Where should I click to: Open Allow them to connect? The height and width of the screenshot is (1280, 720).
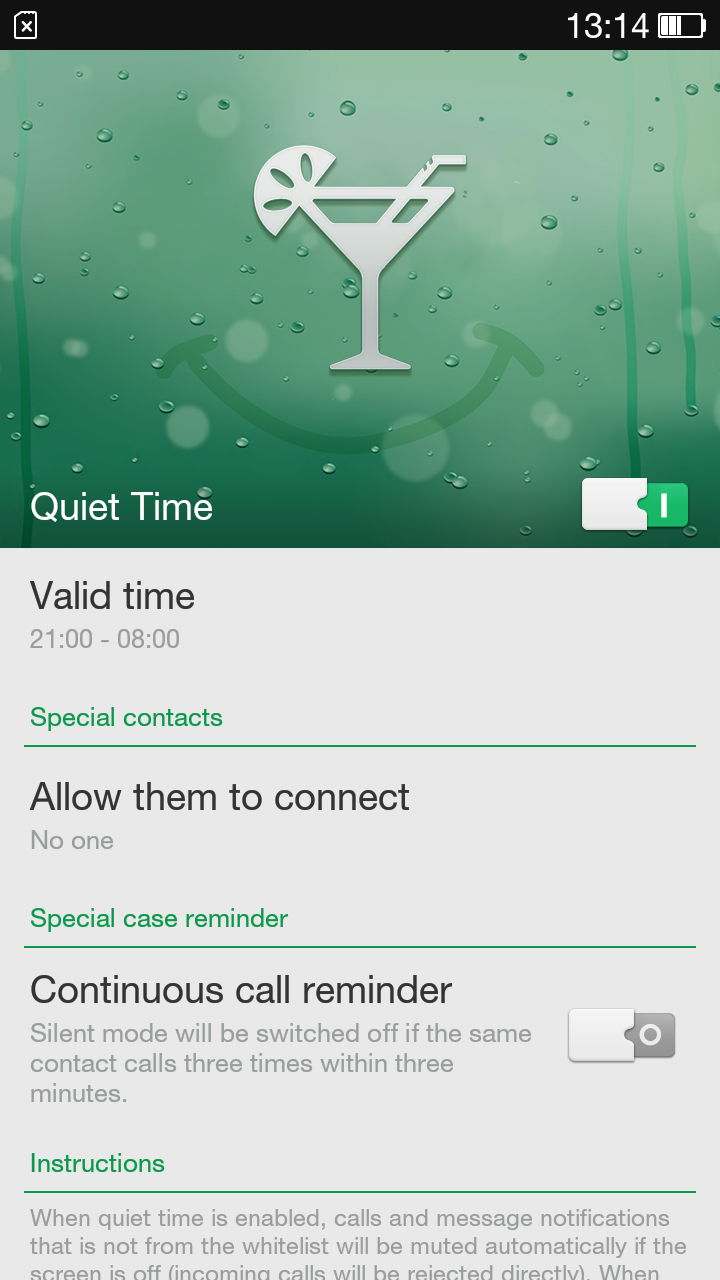[x=360, y=815]
